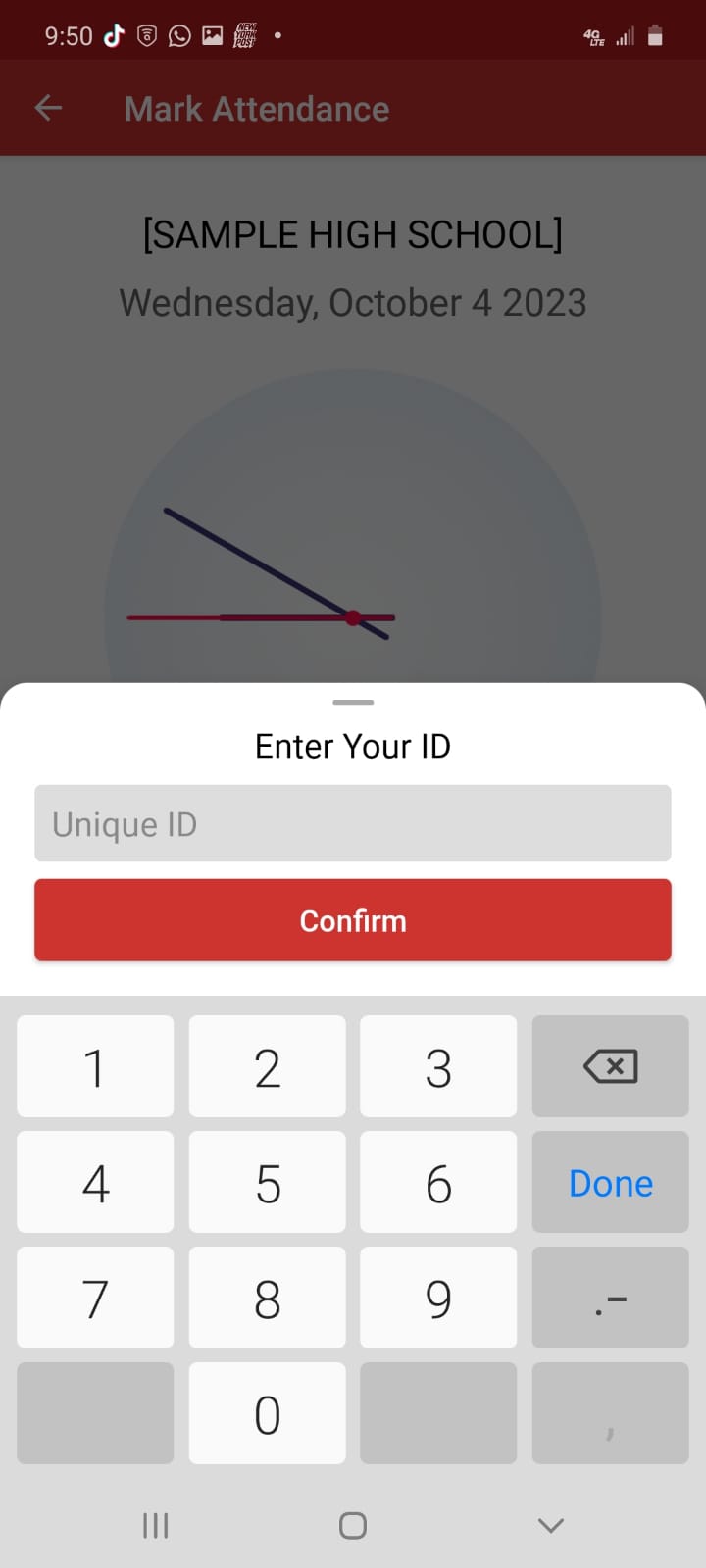Tap the 4G LTE signal indicator
This screenshot has width=706, height=1568.
pyautogui.click(x=594, y=35)
